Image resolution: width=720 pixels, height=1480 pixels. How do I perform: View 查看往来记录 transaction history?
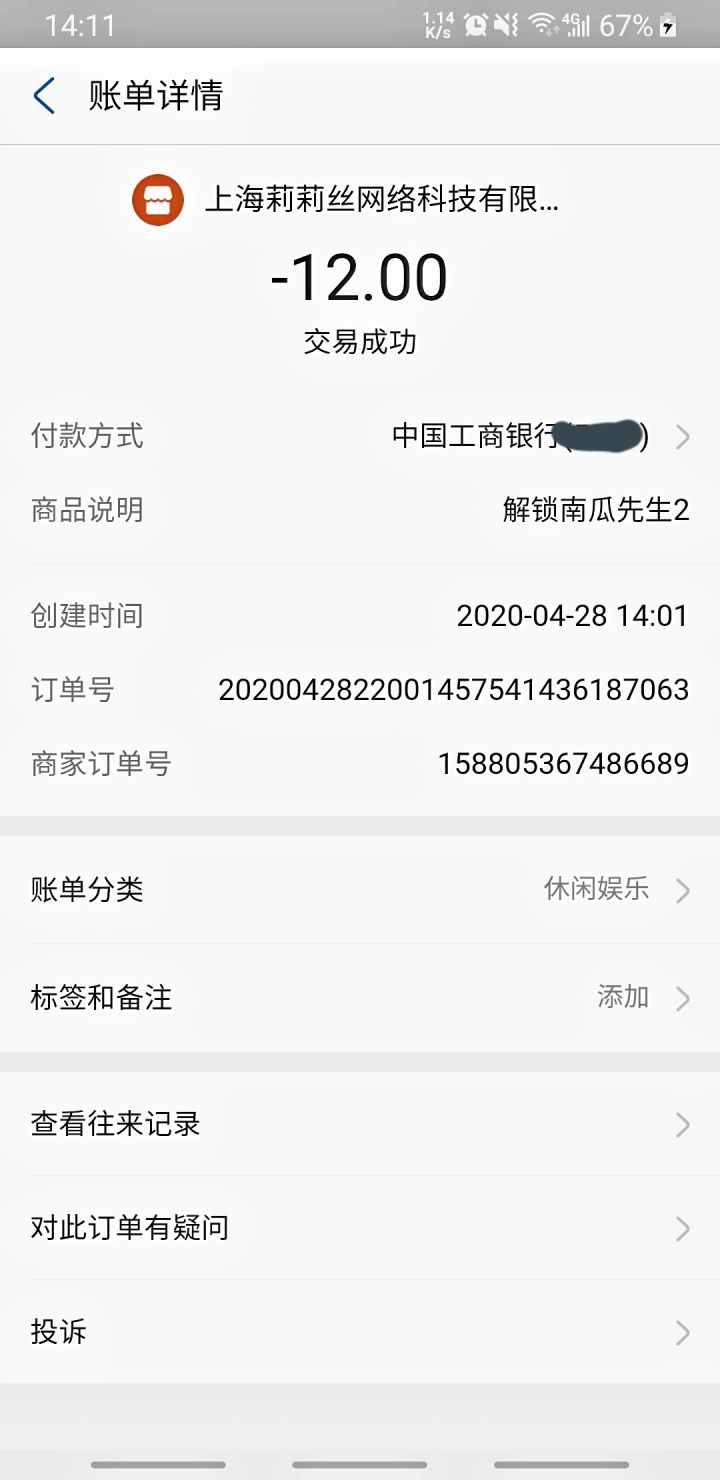(360, 1123)
